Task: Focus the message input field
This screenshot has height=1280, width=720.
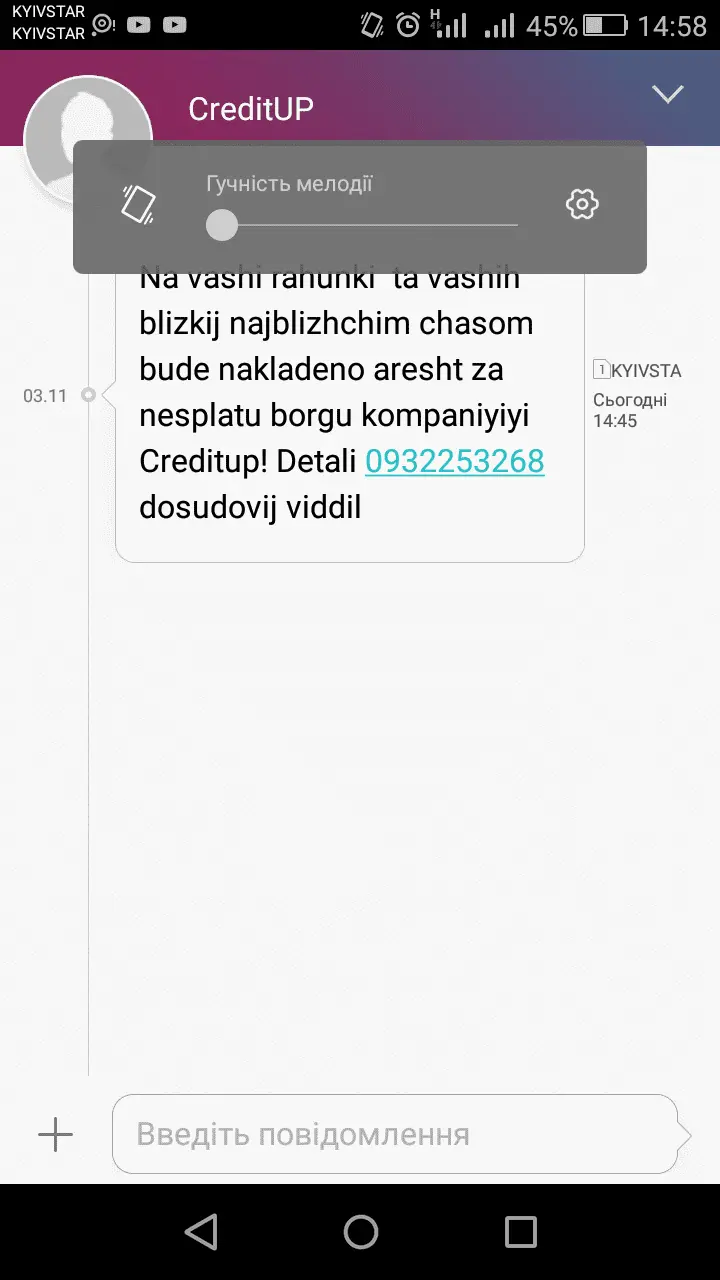Action: (395, 1134)
